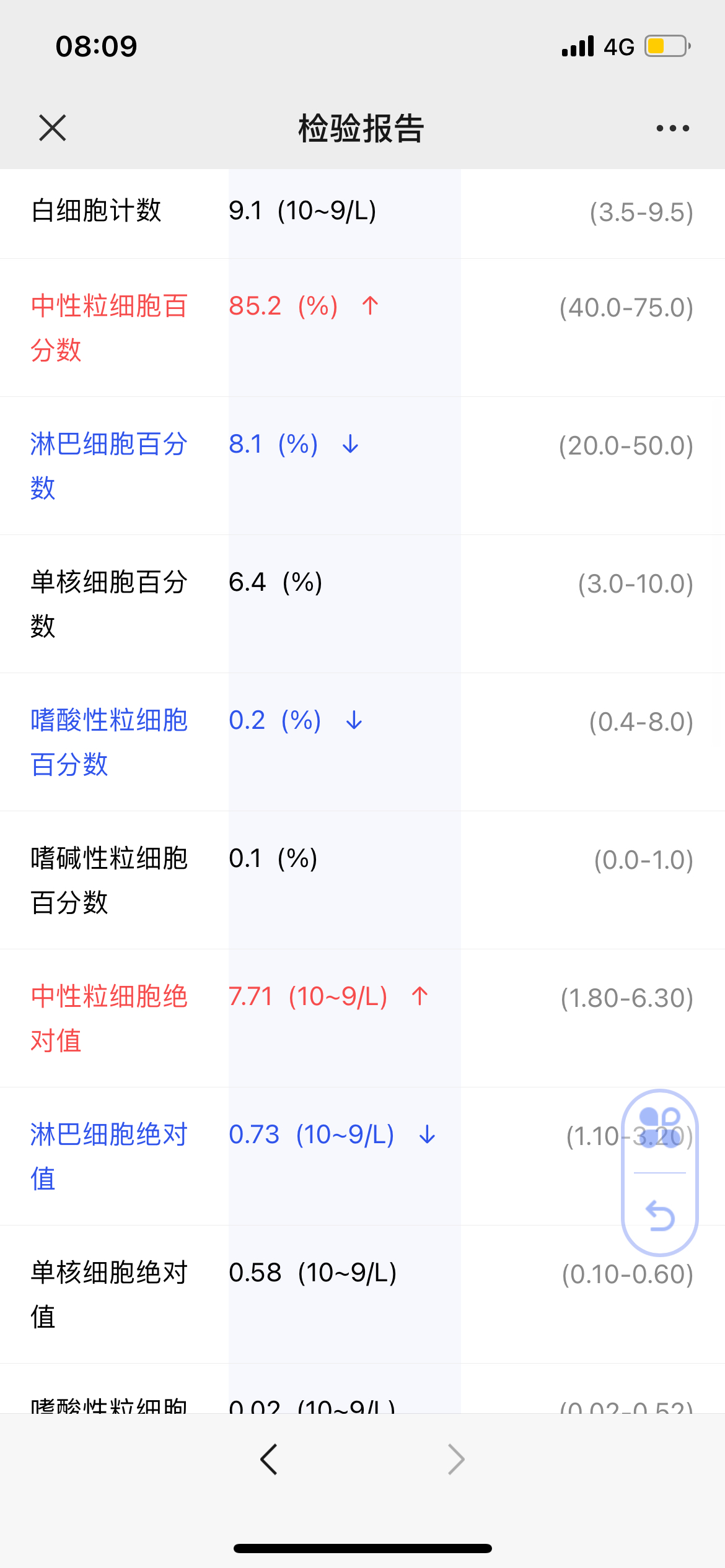Close the 检验报告 page

[x=53, y=128]
